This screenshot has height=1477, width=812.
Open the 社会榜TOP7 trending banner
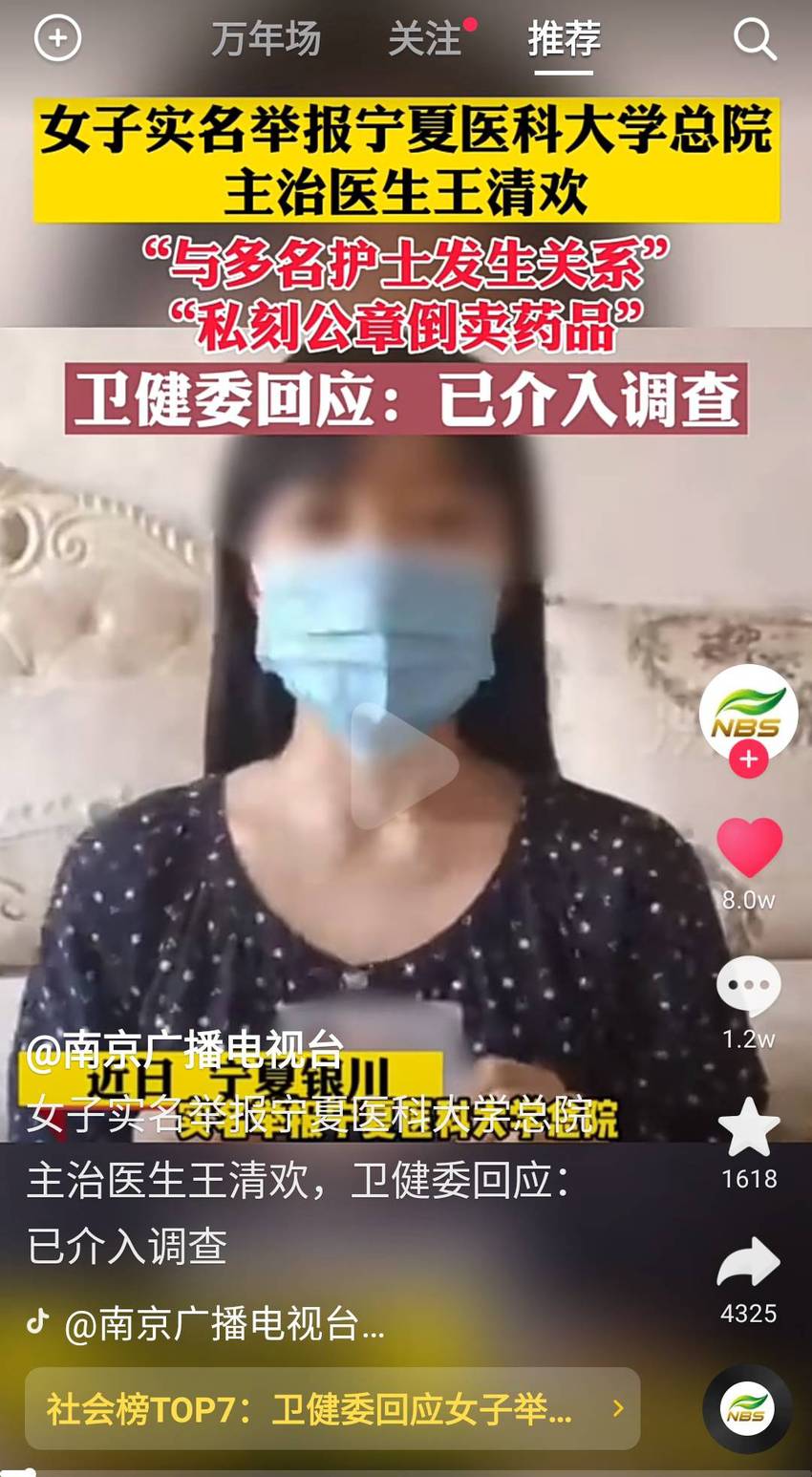[332, 1408]
